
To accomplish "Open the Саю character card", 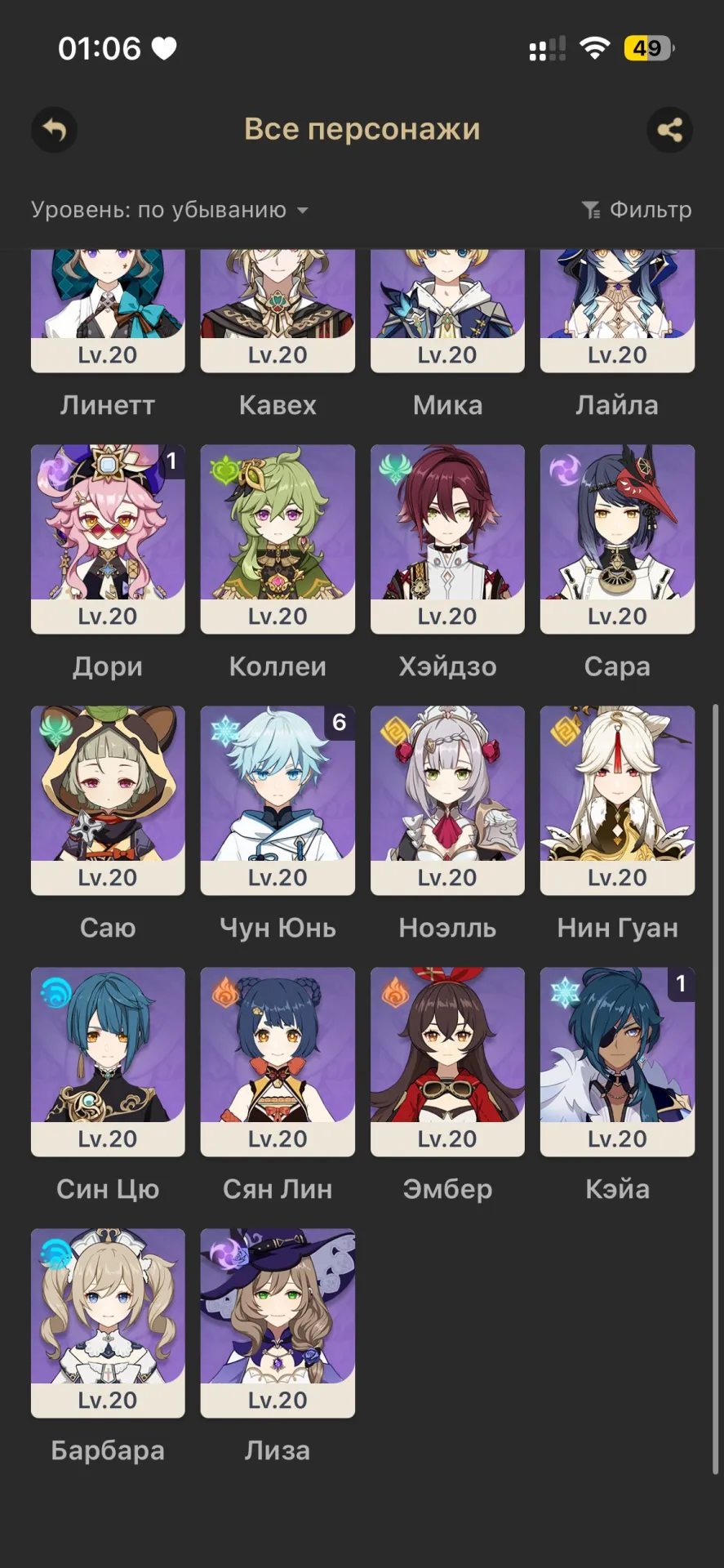I will (108, 800).
